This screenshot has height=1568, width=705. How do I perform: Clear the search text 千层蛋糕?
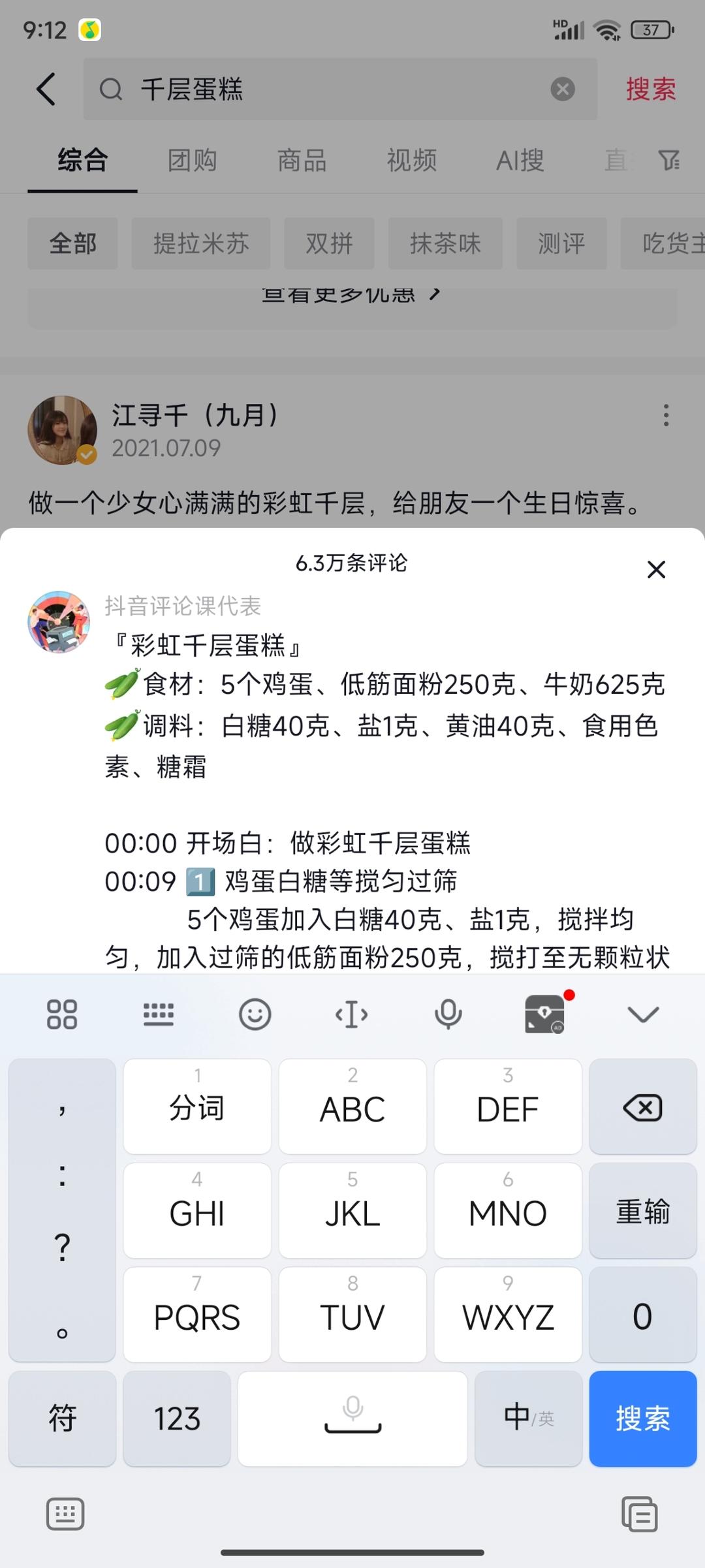563,89
